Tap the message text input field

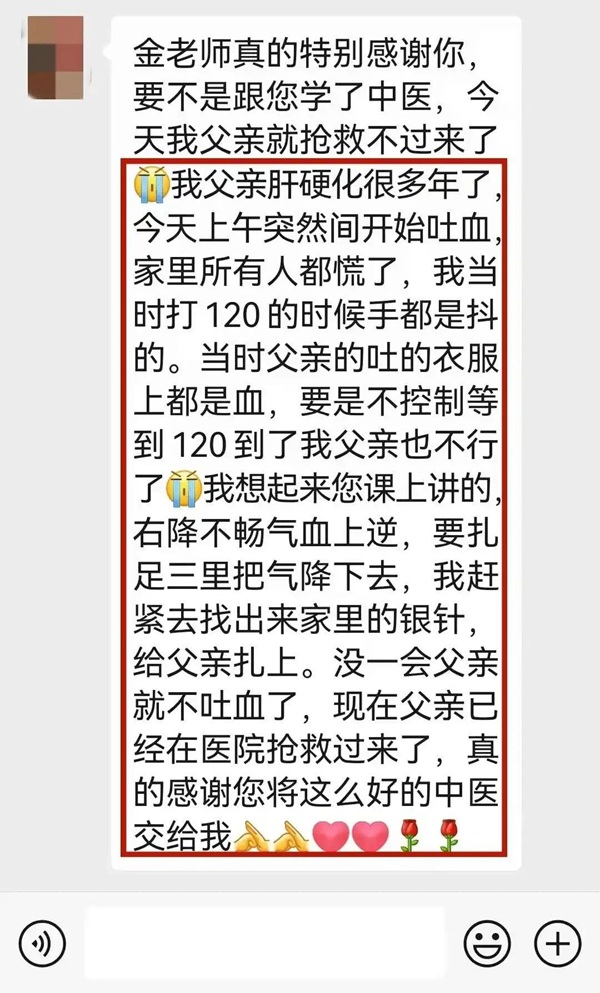click(x=264, y=942)
